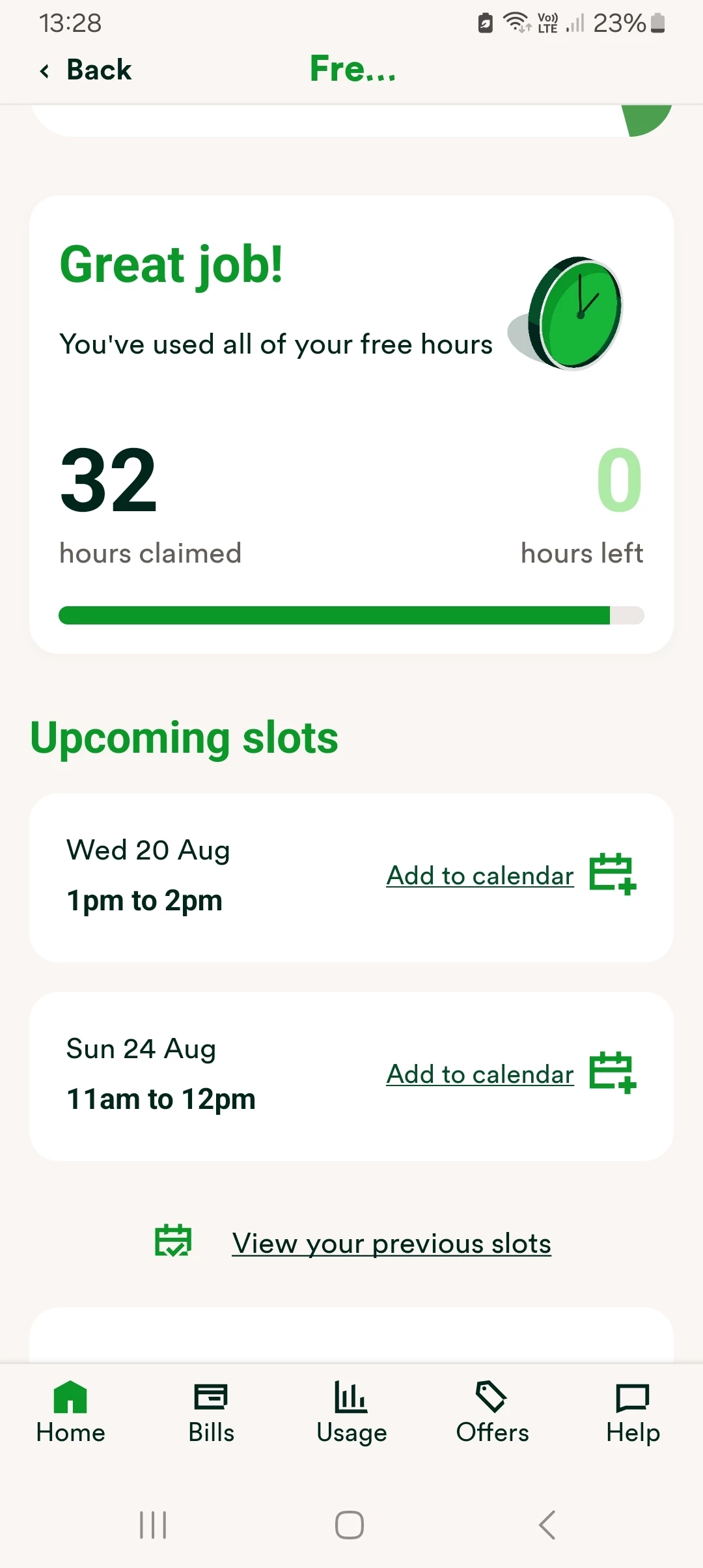This screenshot has height=1568, width=703.
Task: Tap the system home button
Action: pos(350,1525)
